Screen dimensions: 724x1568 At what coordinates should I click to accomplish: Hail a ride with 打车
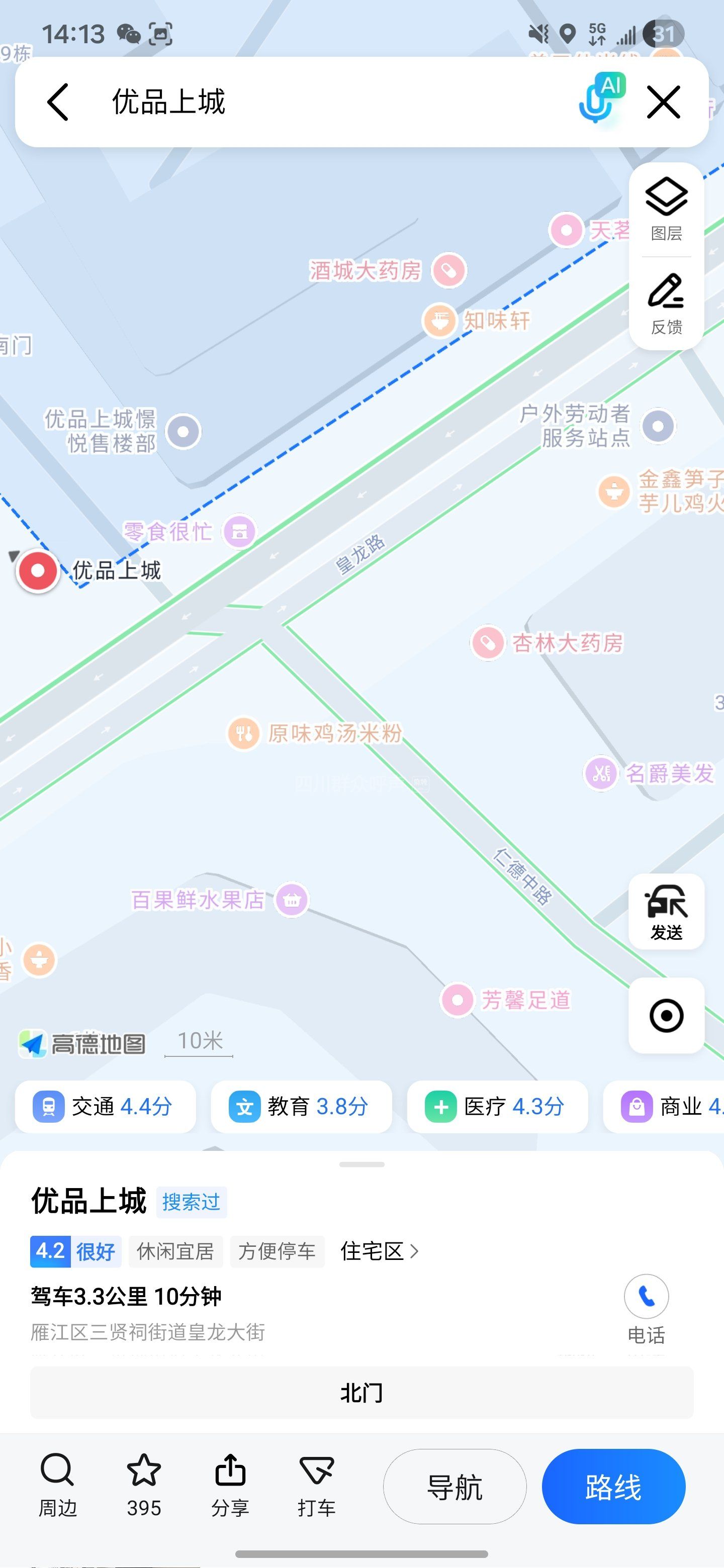point(317,1485)
